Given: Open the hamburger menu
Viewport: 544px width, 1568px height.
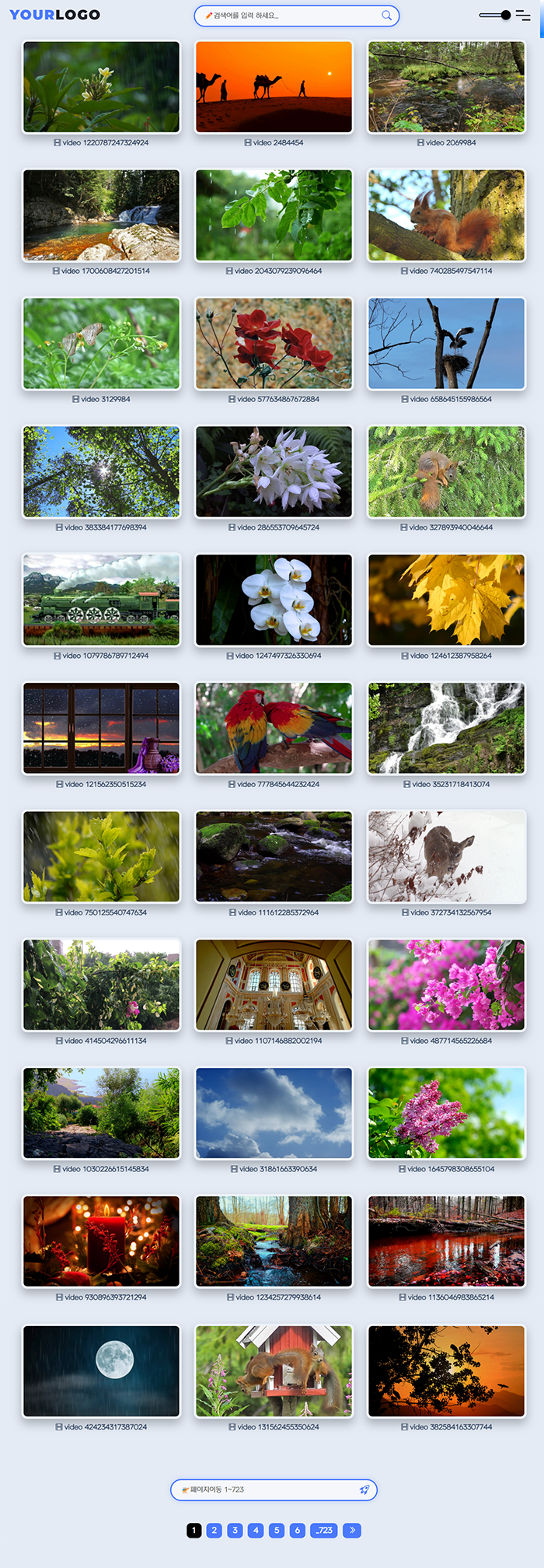Looking at the screenshot, I should [524, 16].
